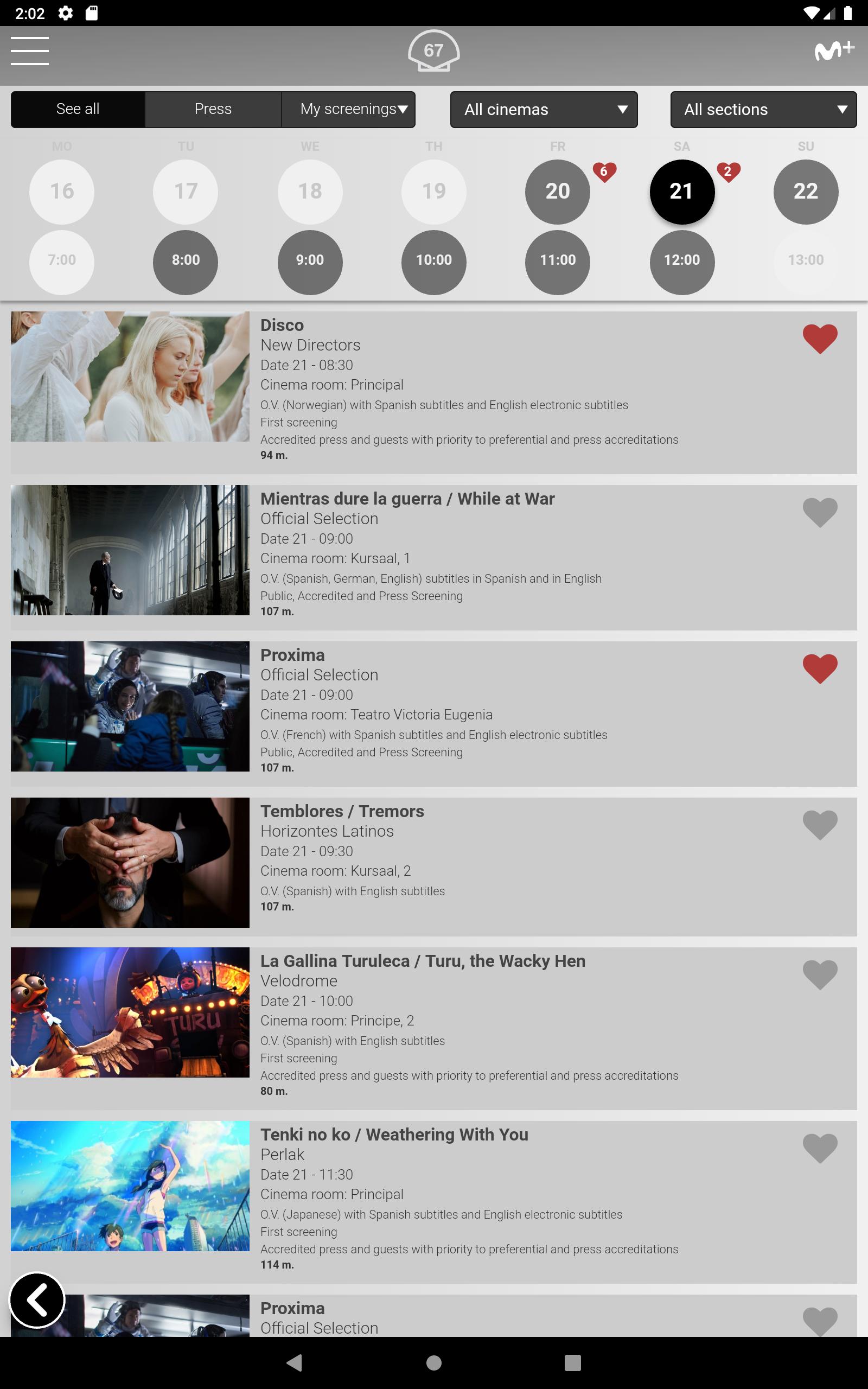Switch to the Press tab
Image resolution: width=868 pixels, height=1389 pixels.
click(213, 109)
